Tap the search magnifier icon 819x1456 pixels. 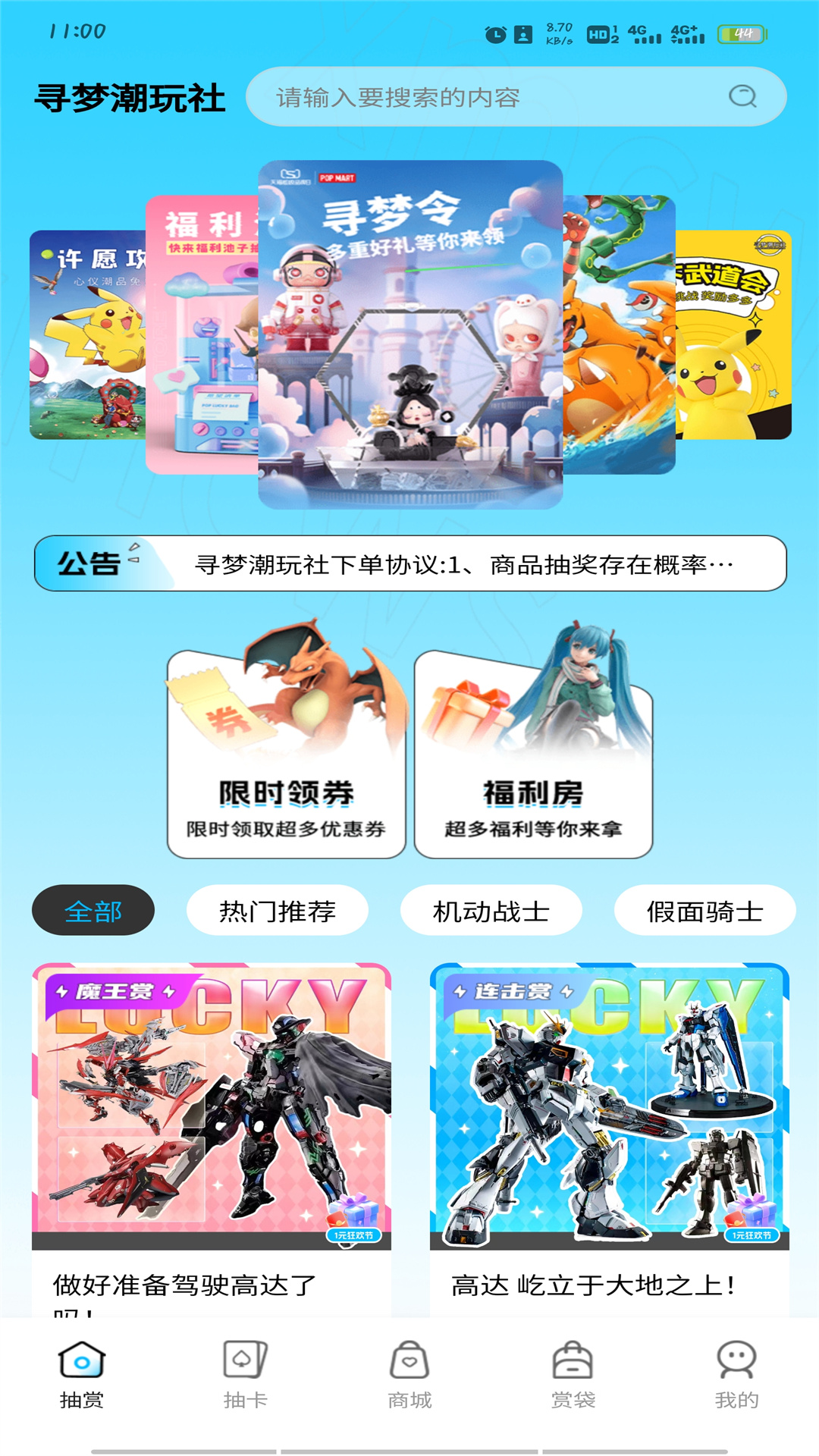point(742,96)
